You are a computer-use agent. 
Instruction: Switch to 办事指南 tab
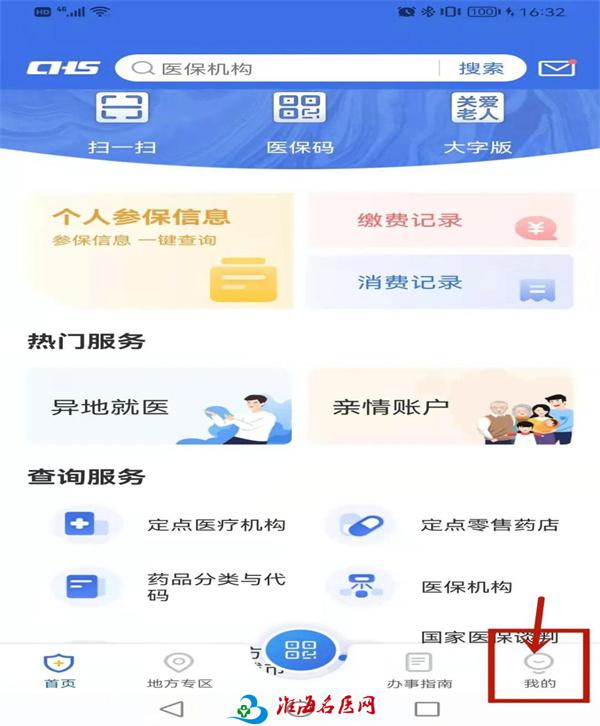coord(420,672)
